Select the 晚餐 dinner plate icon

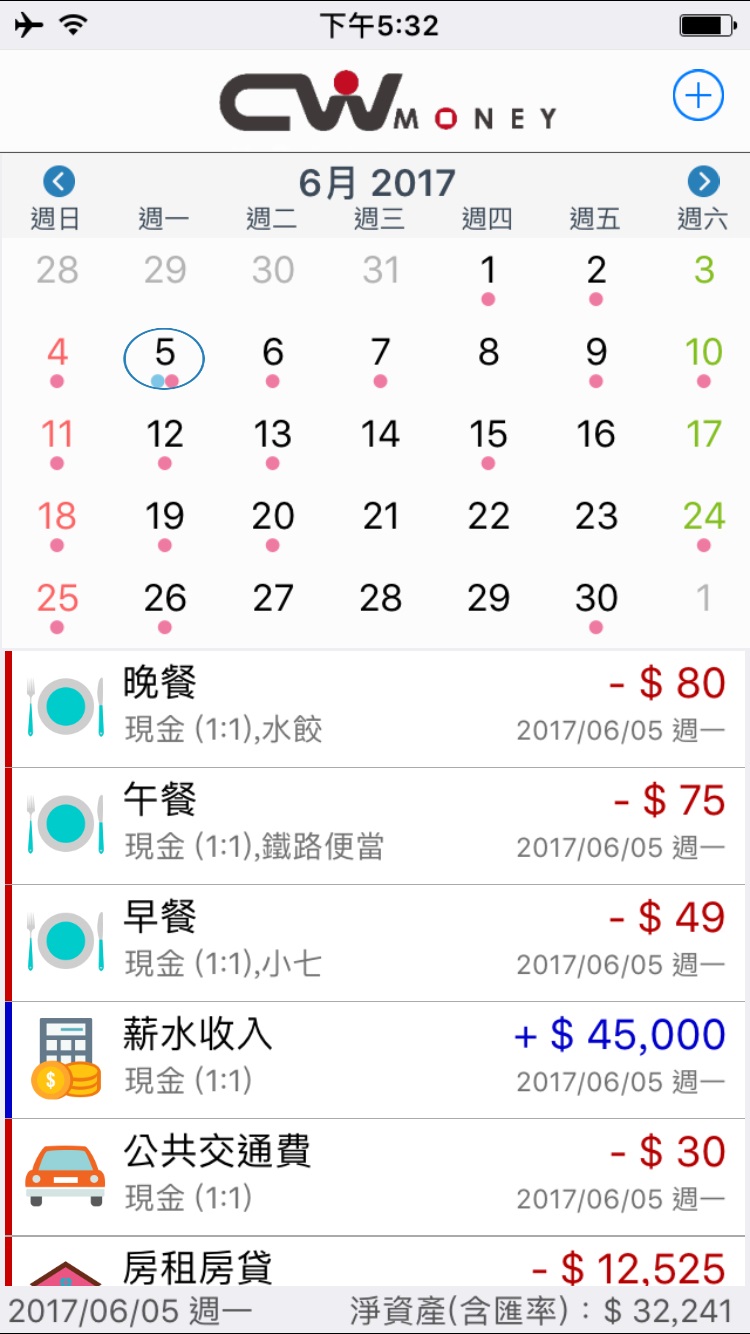65,705
